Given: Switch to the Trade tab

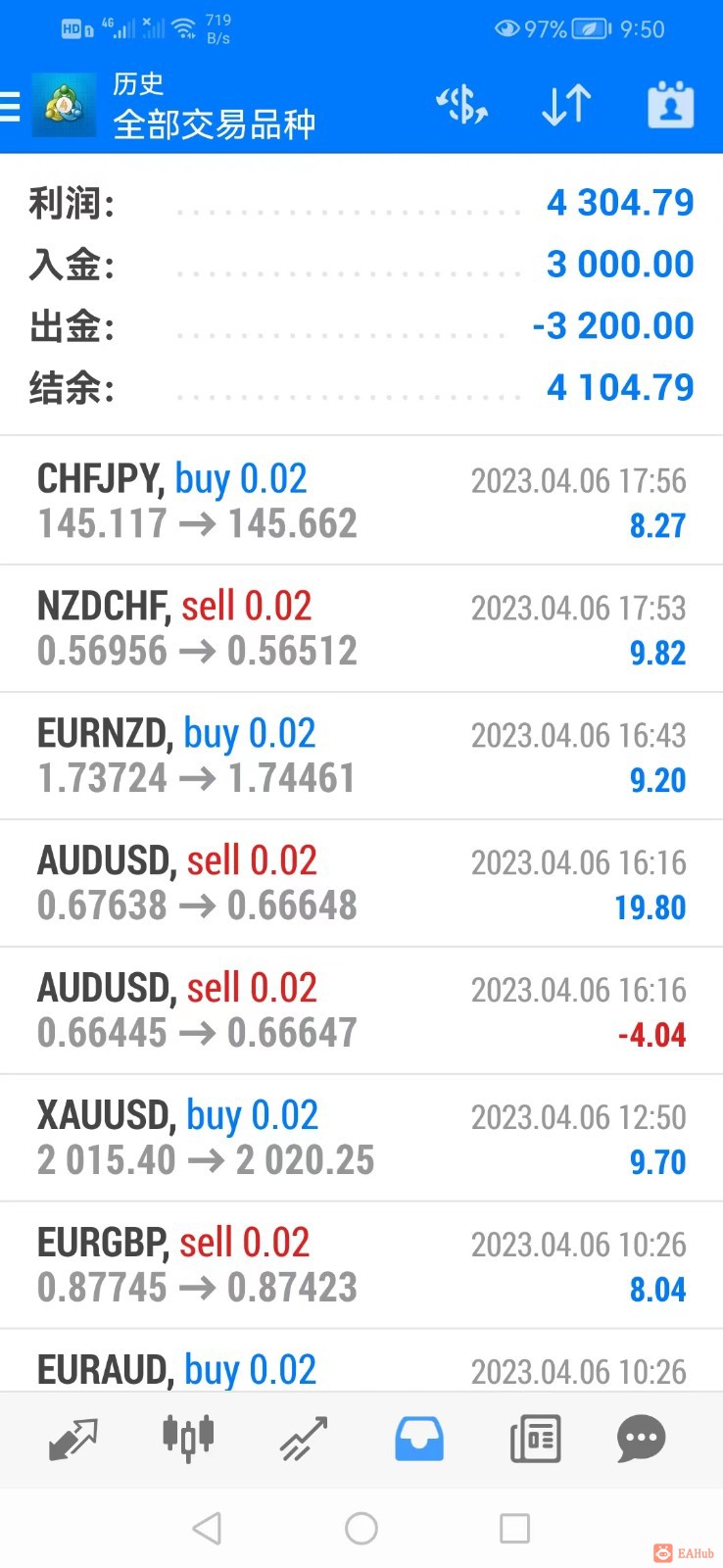Looking at the screenshot, I should [x=304, y=1440].
